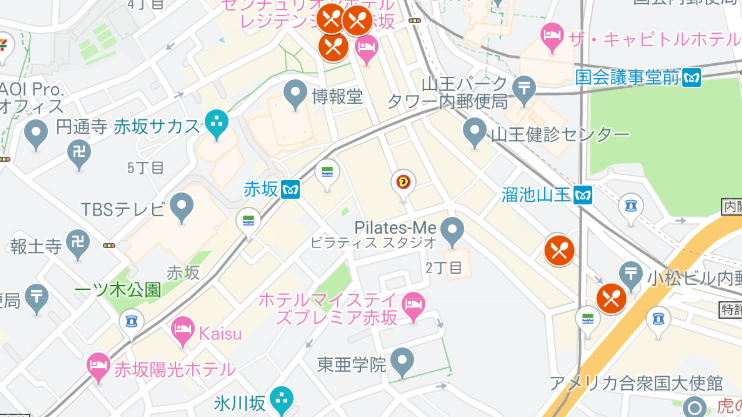The image size is (742, 417).
Task: Open the Kaisu hotel marker
Action: (182, 328)
